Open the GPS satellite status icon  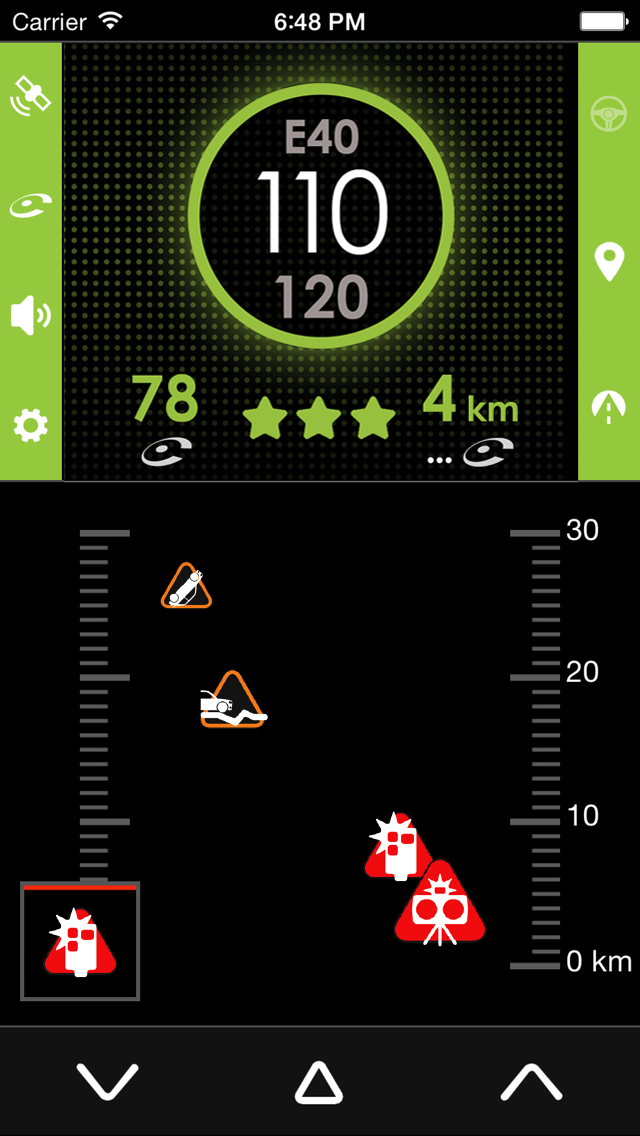tap(30, 95)
